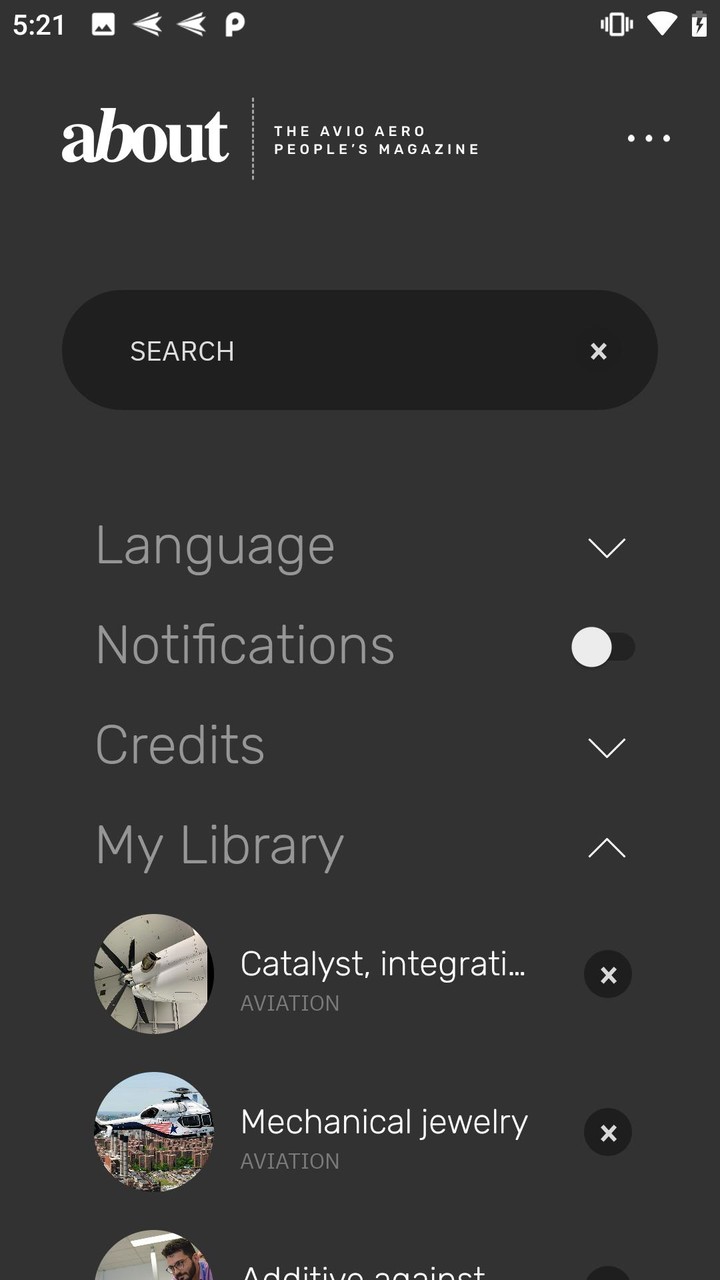This screenshot has height=1280, width=720.
Task: Open the three-dot overflow menu
Action: pos(649,138)
